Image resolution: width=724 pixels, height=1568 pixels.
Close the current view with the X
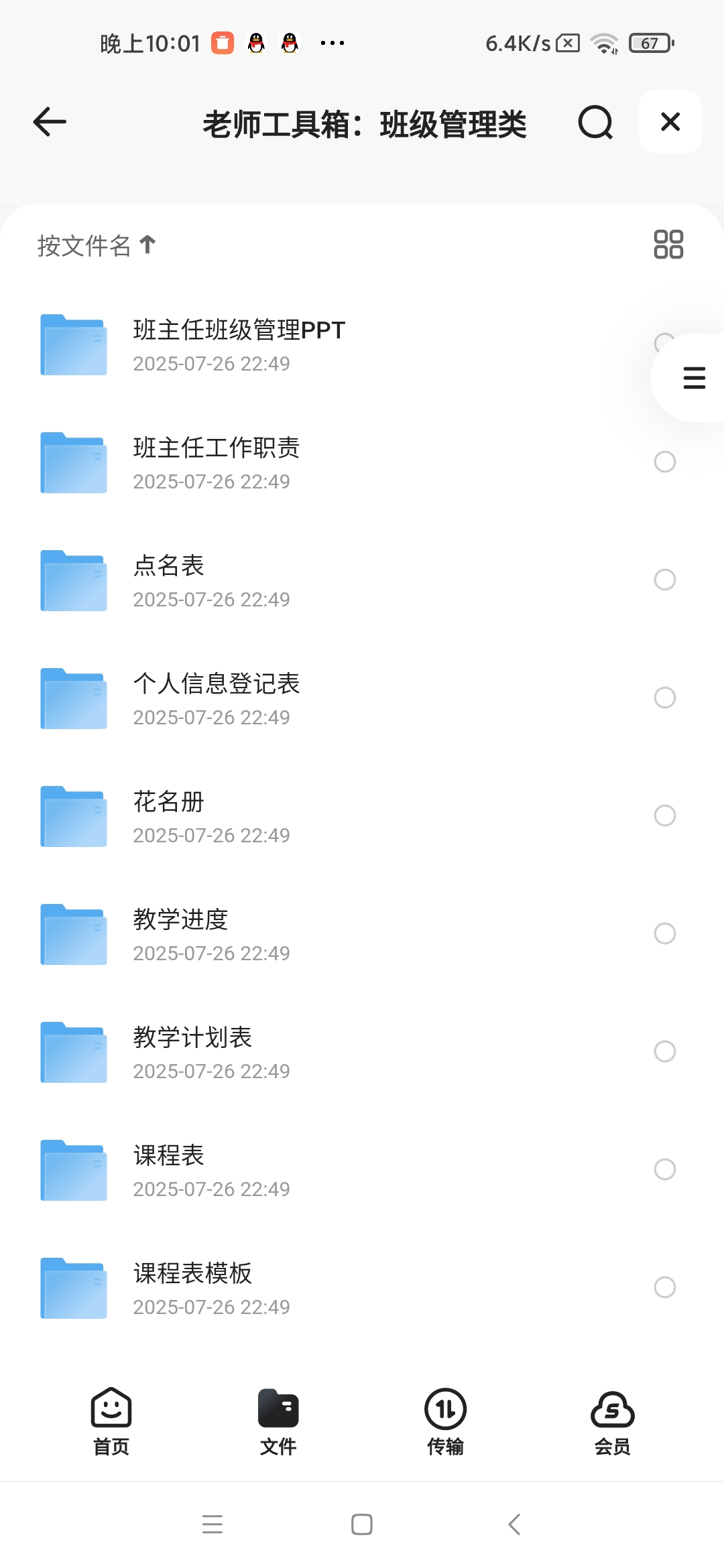669,122
